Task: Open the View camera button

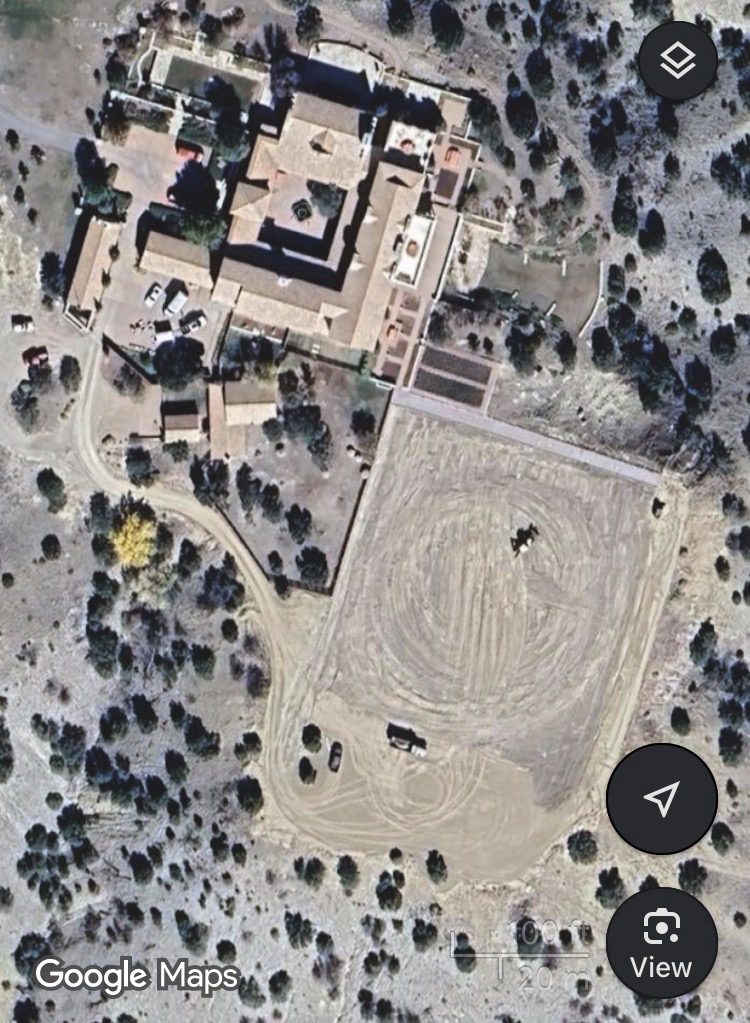Action: (x=661, y=942)
